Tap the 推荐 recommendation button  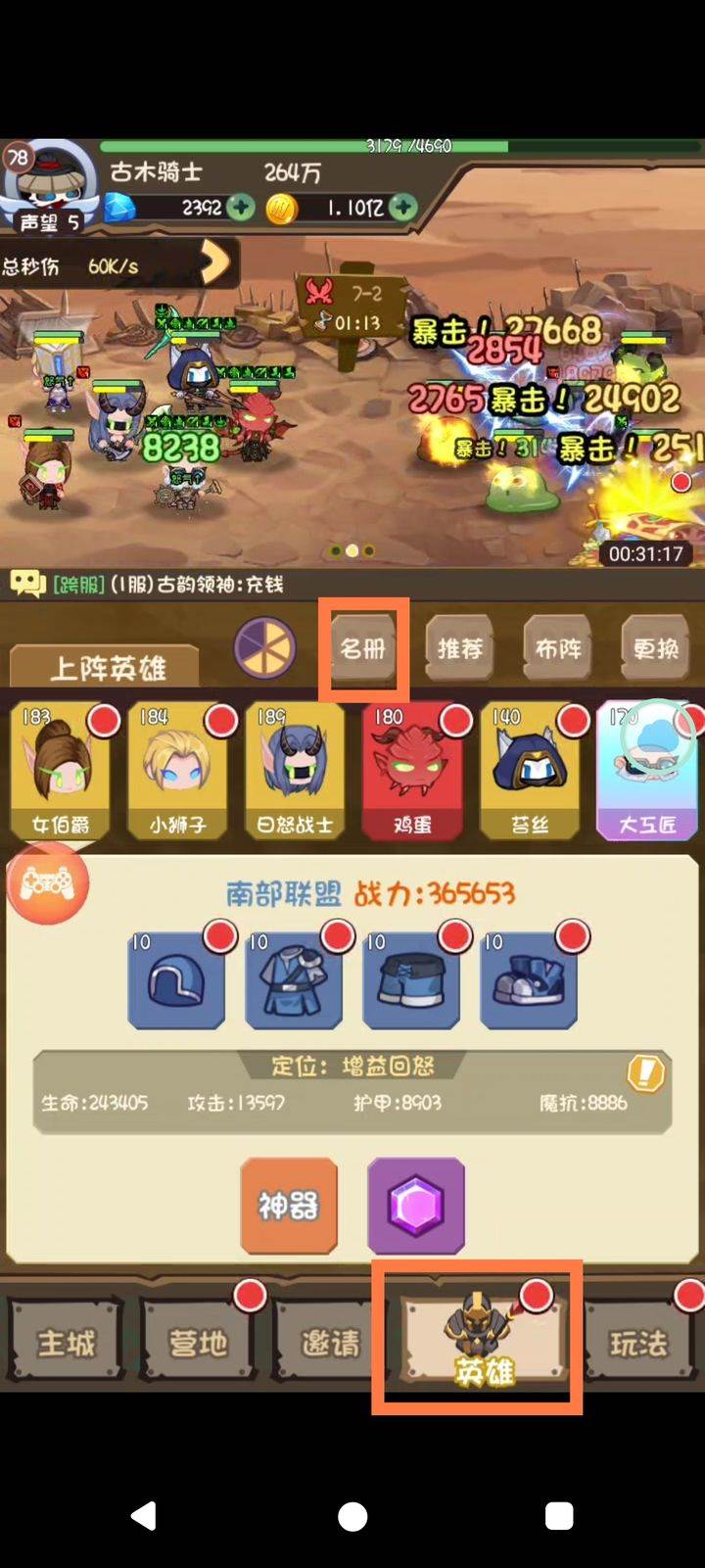click(459, 648)
